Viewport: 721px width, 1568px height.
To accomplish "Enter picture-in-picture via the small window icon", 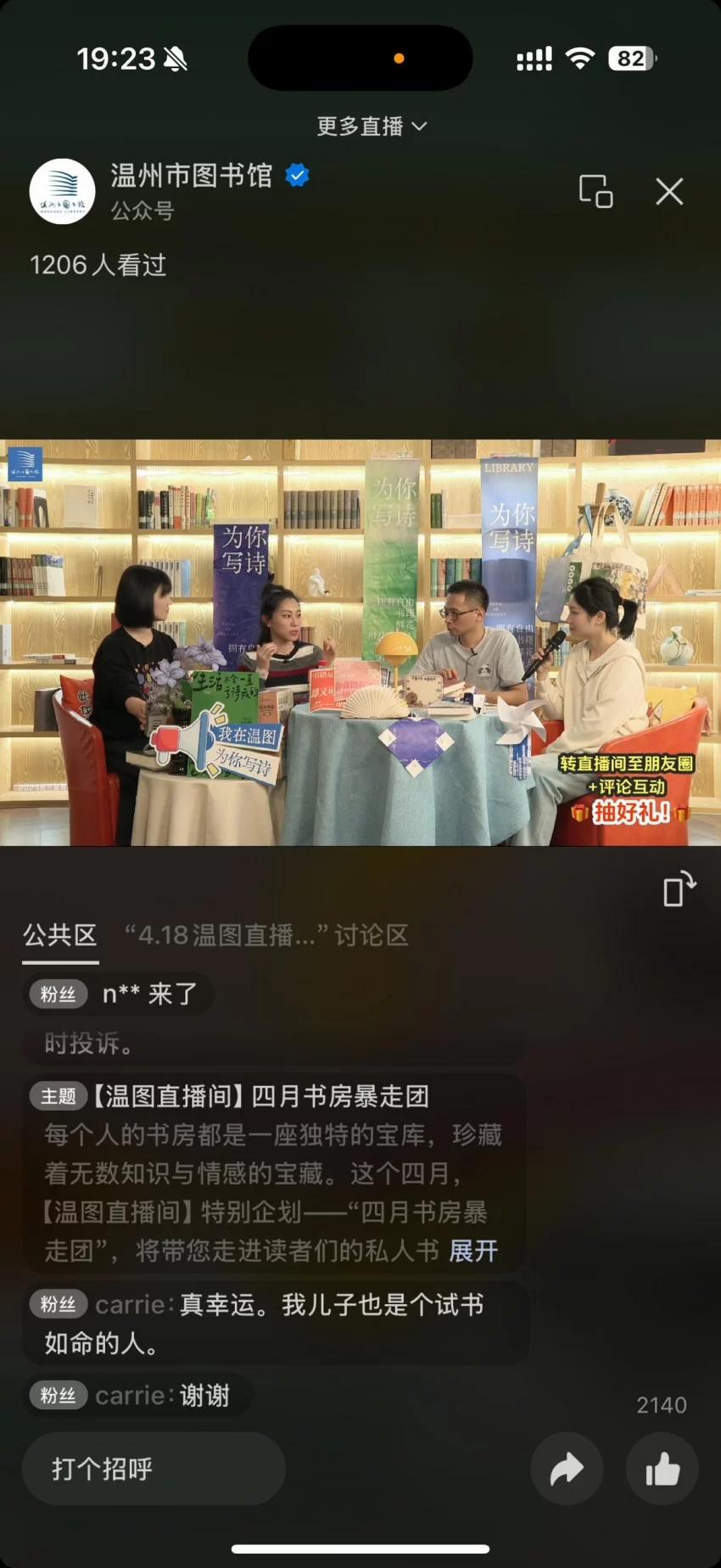I will pos(676,892).
